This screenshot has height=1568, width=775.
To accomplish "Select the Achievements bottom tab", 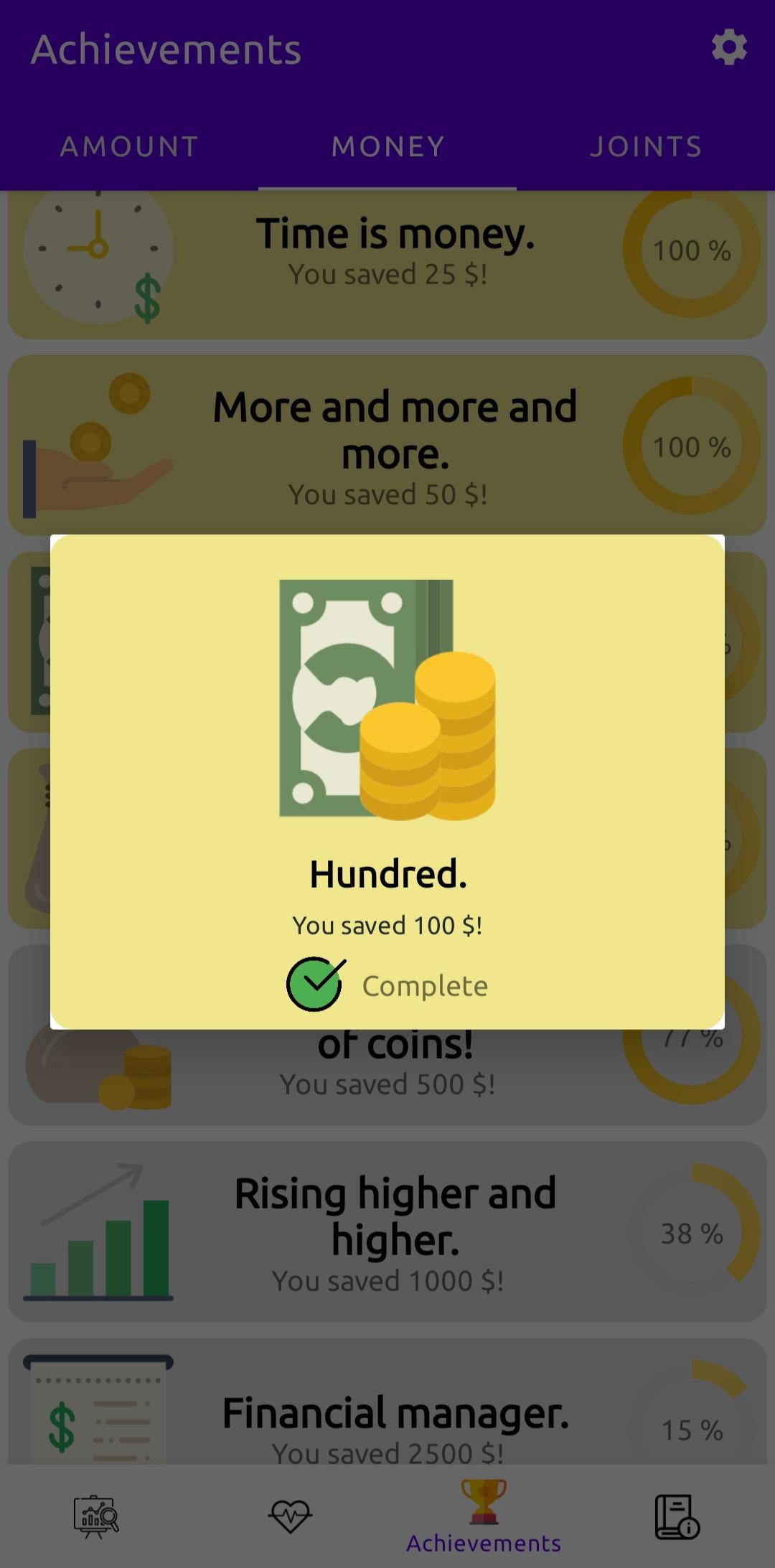I will pyautogui.click(x=484, y=1516).
